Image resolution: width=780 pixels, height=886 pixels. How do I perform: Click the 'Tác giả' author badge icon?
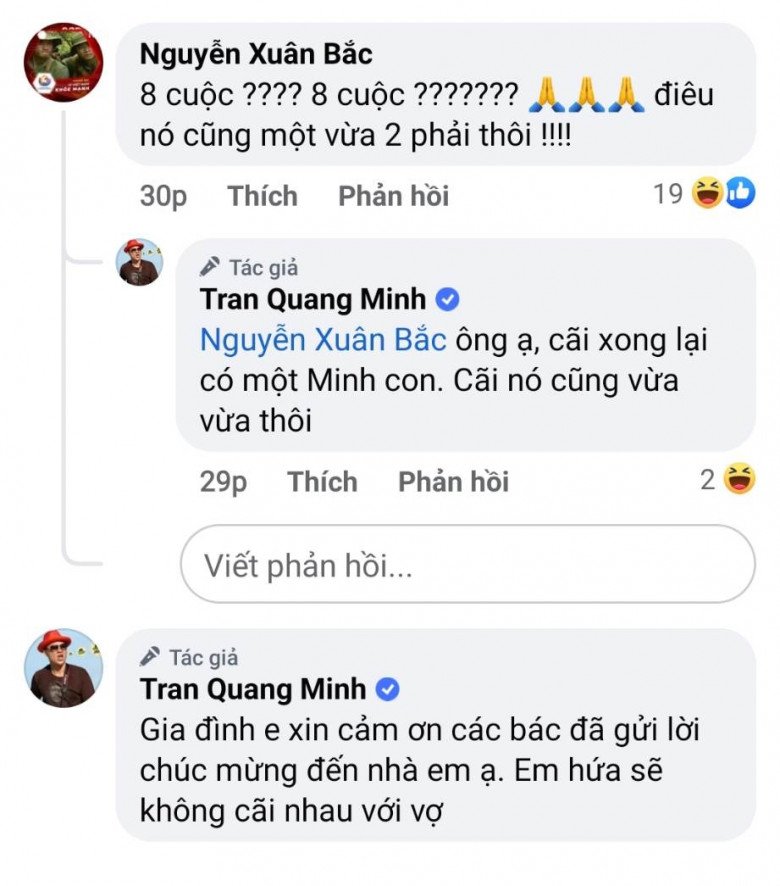pyautogui.click(x=210, y=264)
